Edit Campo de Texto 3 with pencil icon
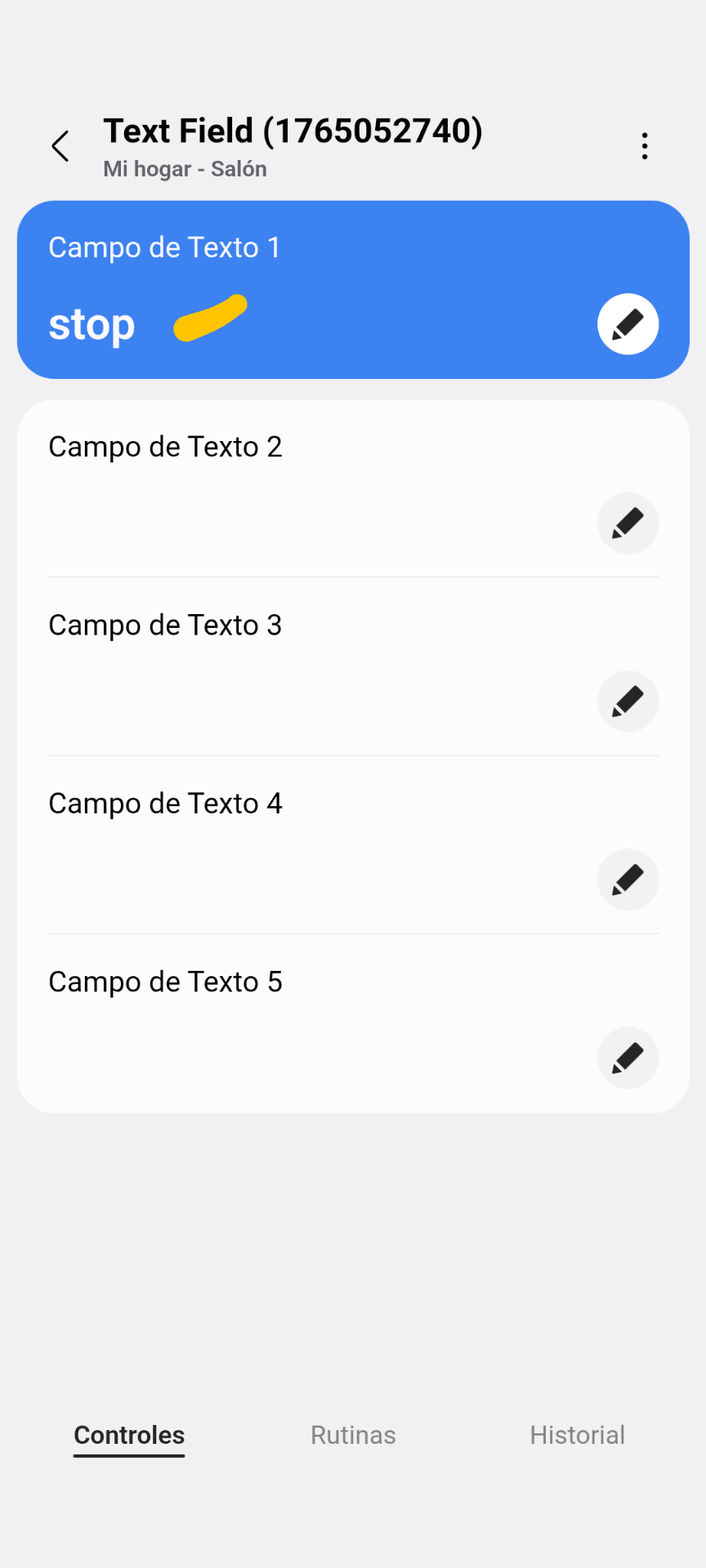706x1568 pixels. click(x=628, y=702)
